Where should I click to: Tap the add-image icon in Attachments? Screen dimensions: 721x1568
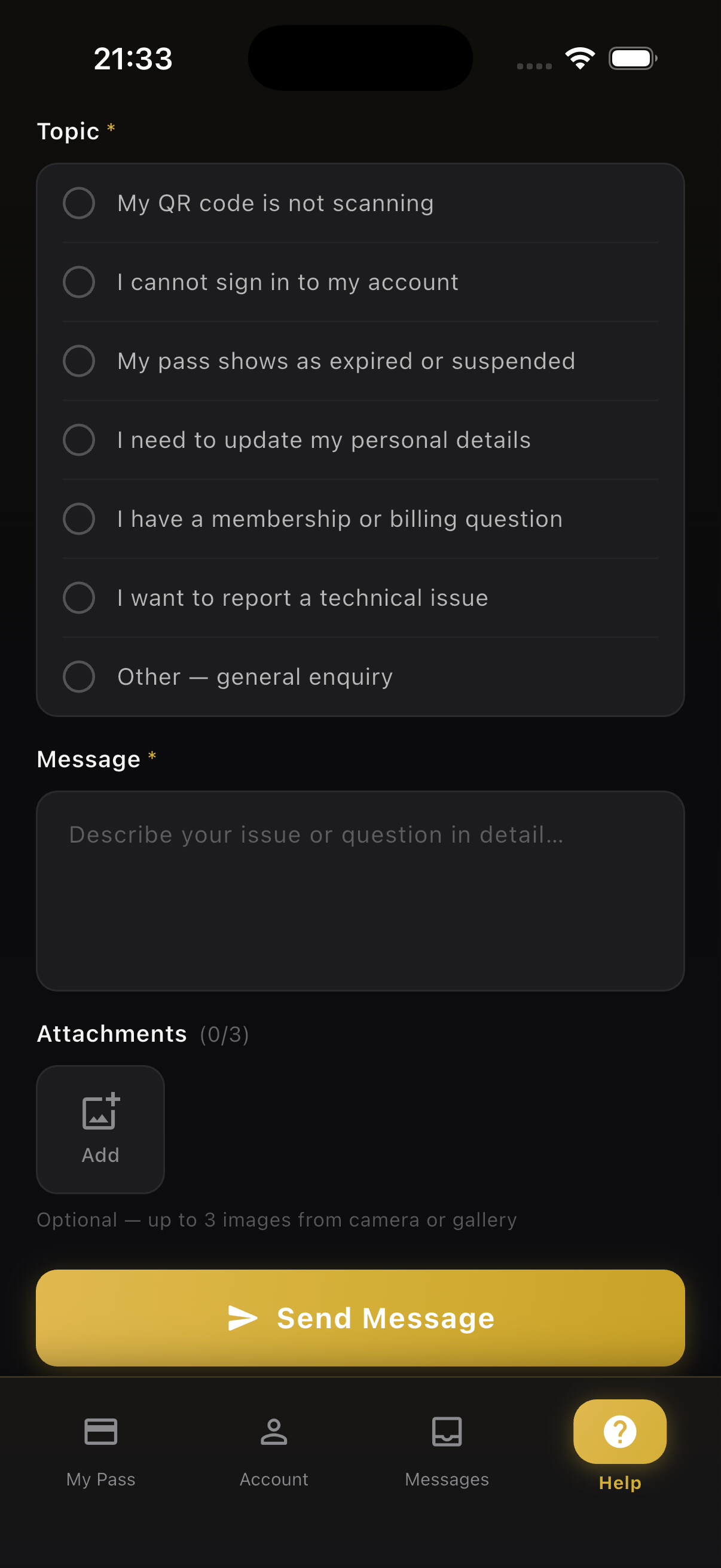(100, 1112)
